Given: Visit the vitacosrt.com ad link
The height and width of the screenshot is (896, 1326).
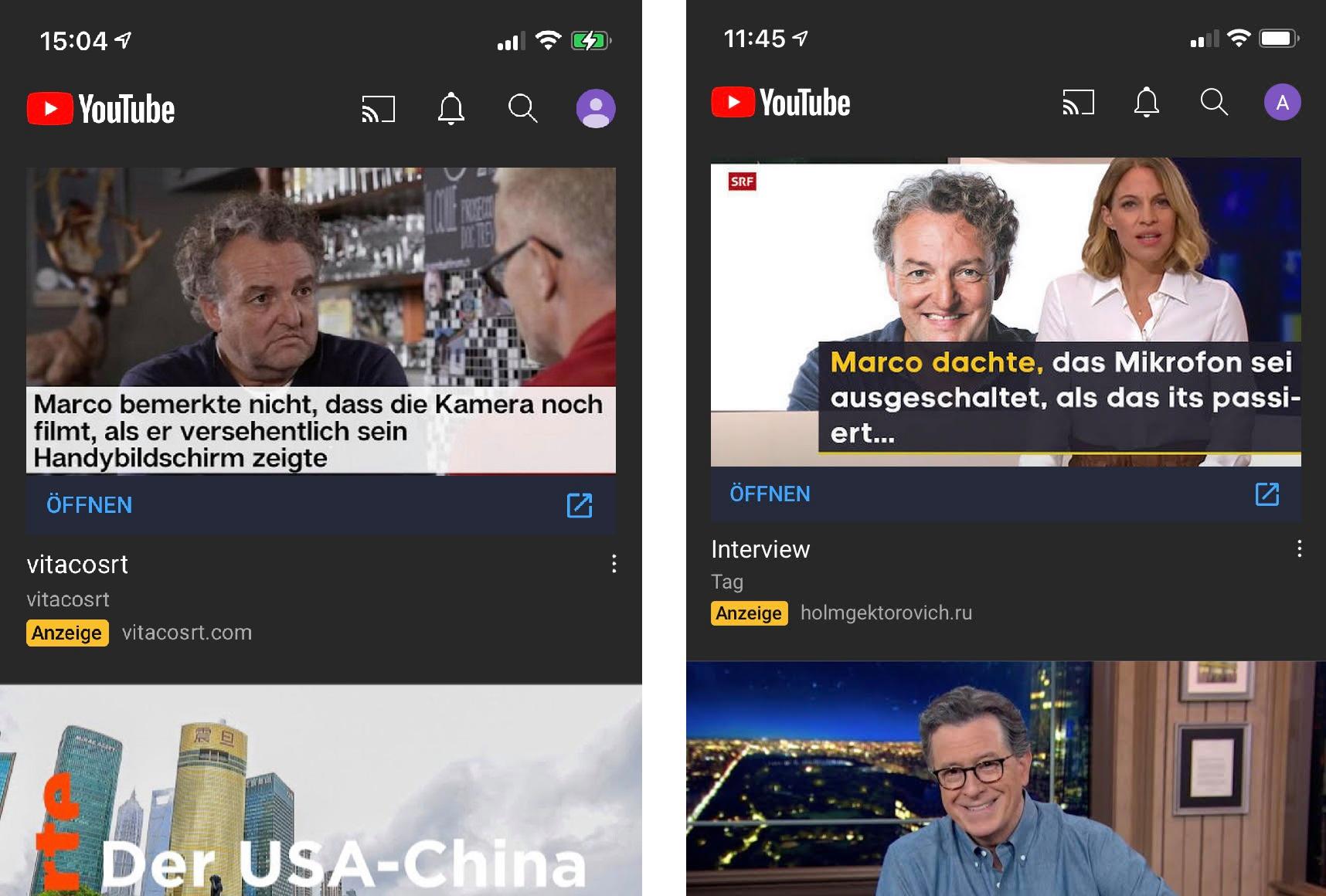Looking at the screenshot, I should pyautogui.click(x=186, y=633).
